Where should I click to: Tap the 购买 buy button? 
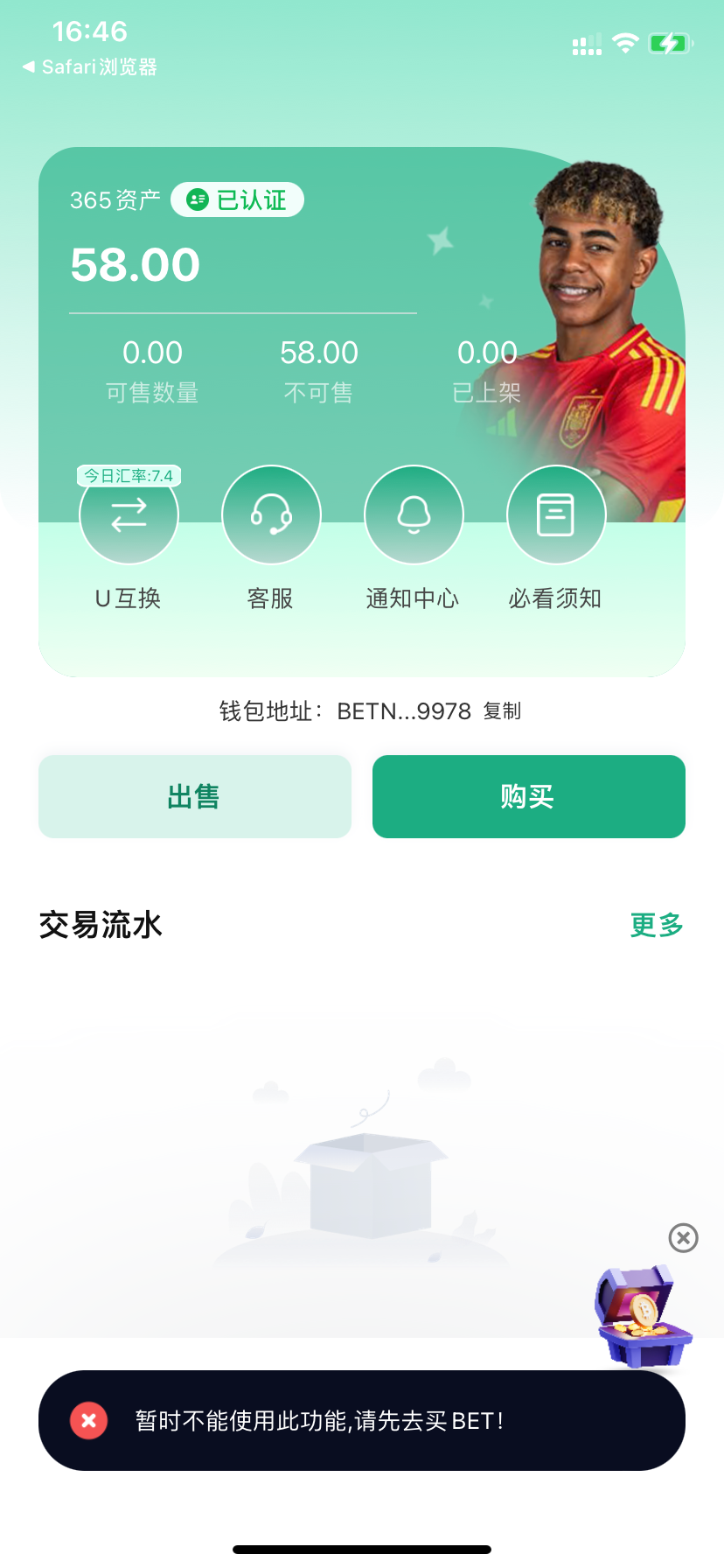[528, 797]
